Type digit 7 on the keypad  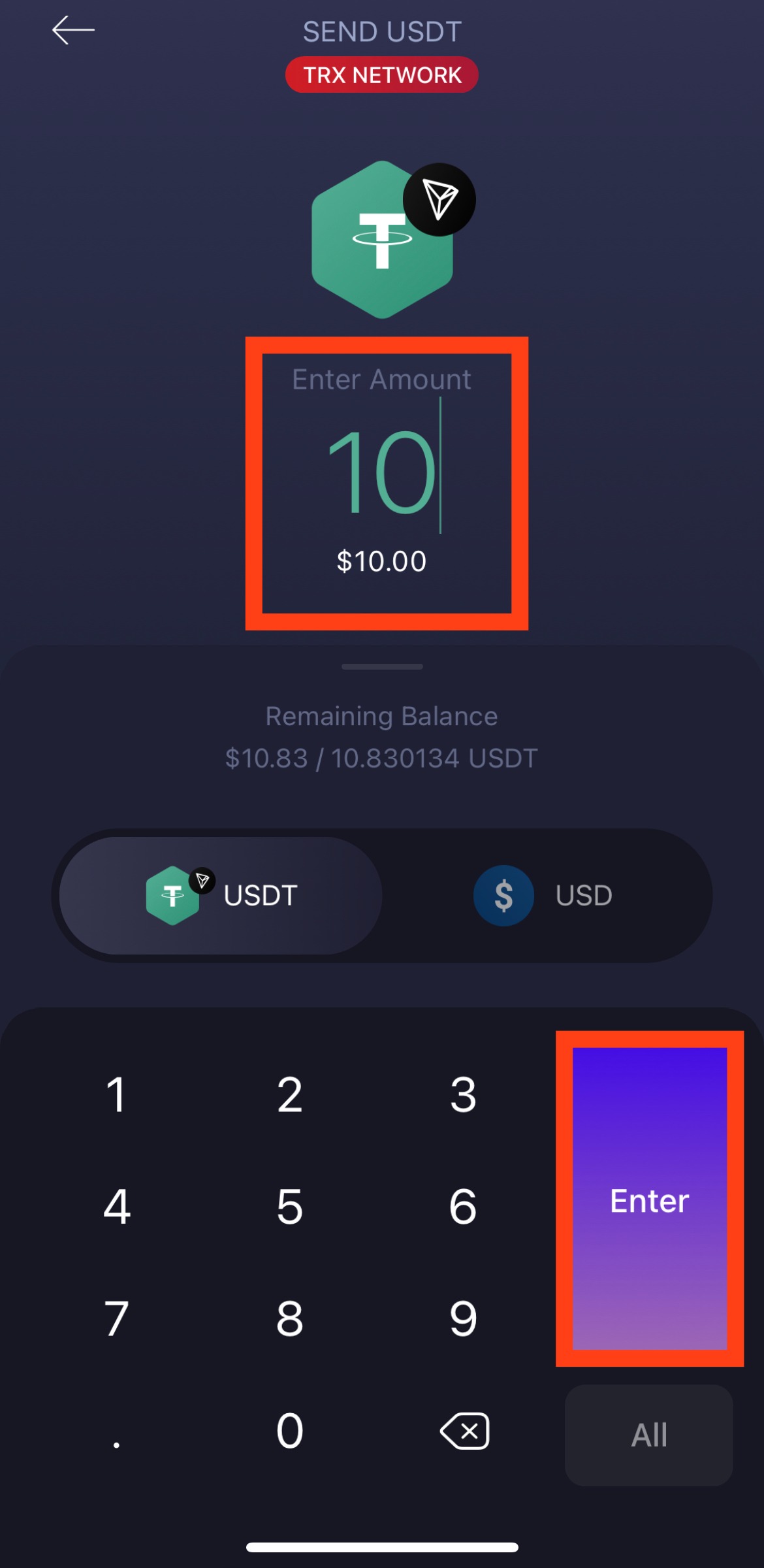click(116, 1318)
